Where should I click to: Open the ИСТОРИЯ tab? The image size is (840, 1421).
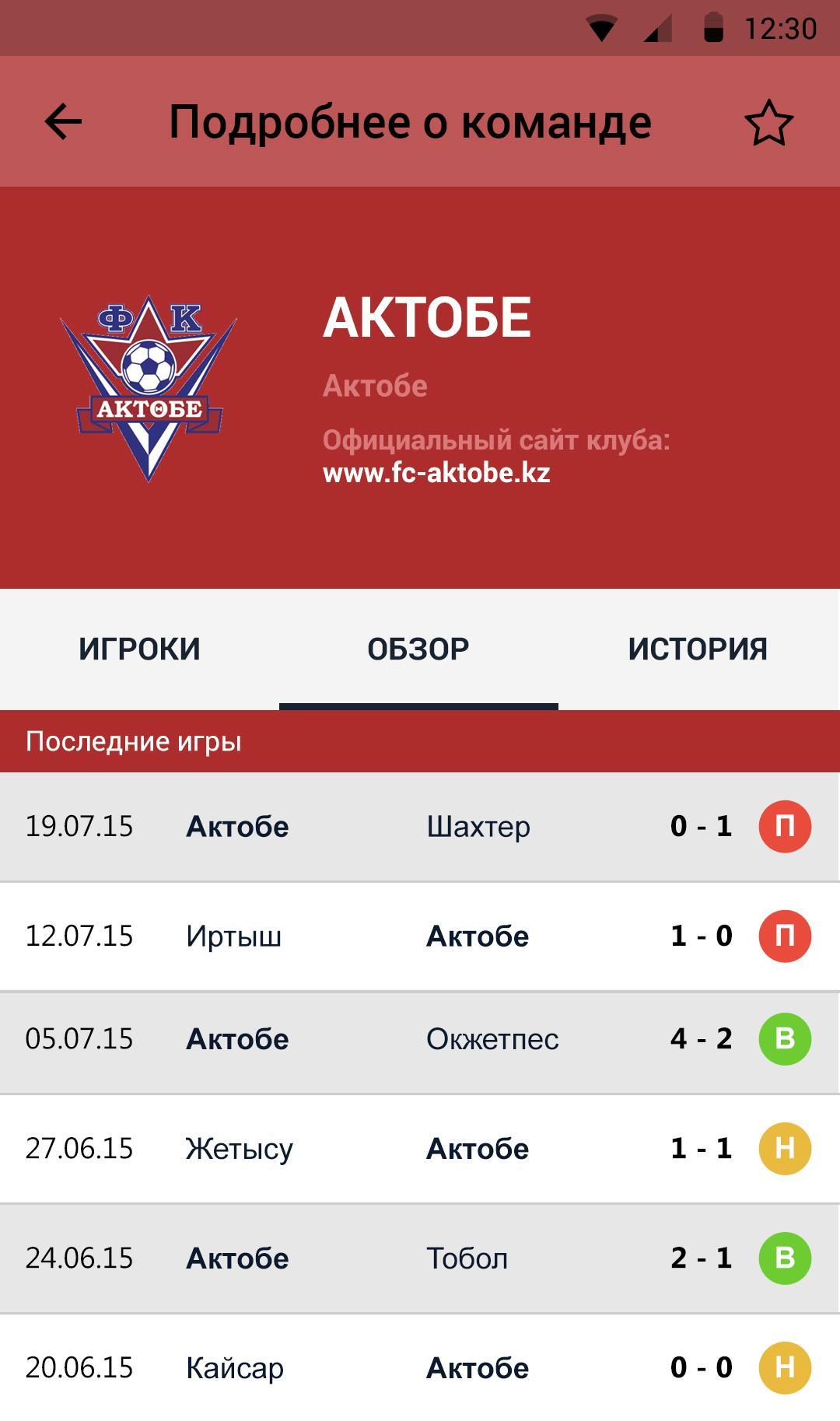tap(699, 649)
